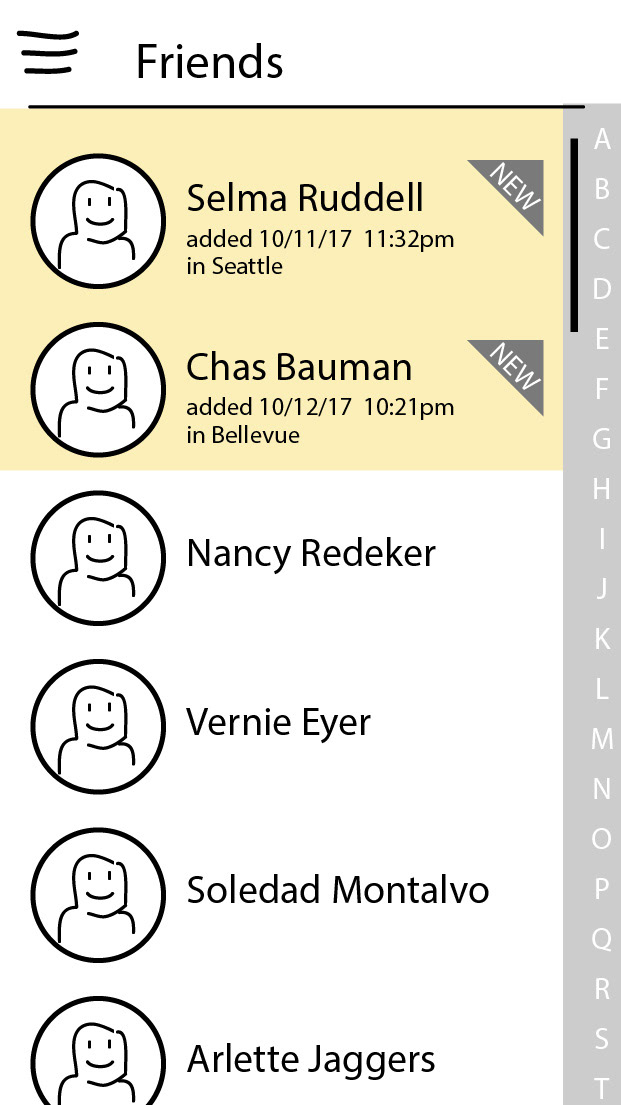621x1105 pixels.
Task: Jump to letter A in the index
Action: coord(602,139)
